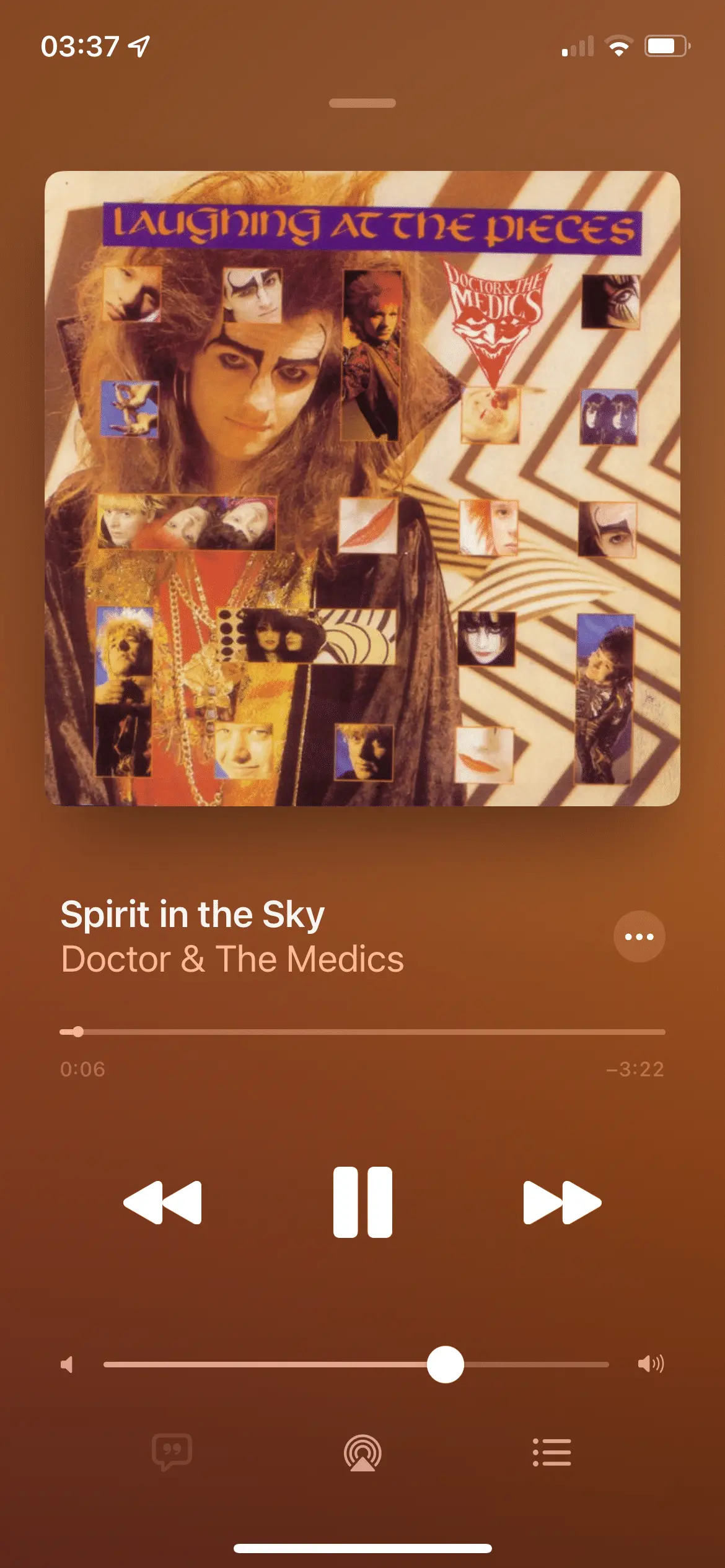The image size is (725, 1568).
Task: Go back to the previous track
Action: [x=163, y=1202]
